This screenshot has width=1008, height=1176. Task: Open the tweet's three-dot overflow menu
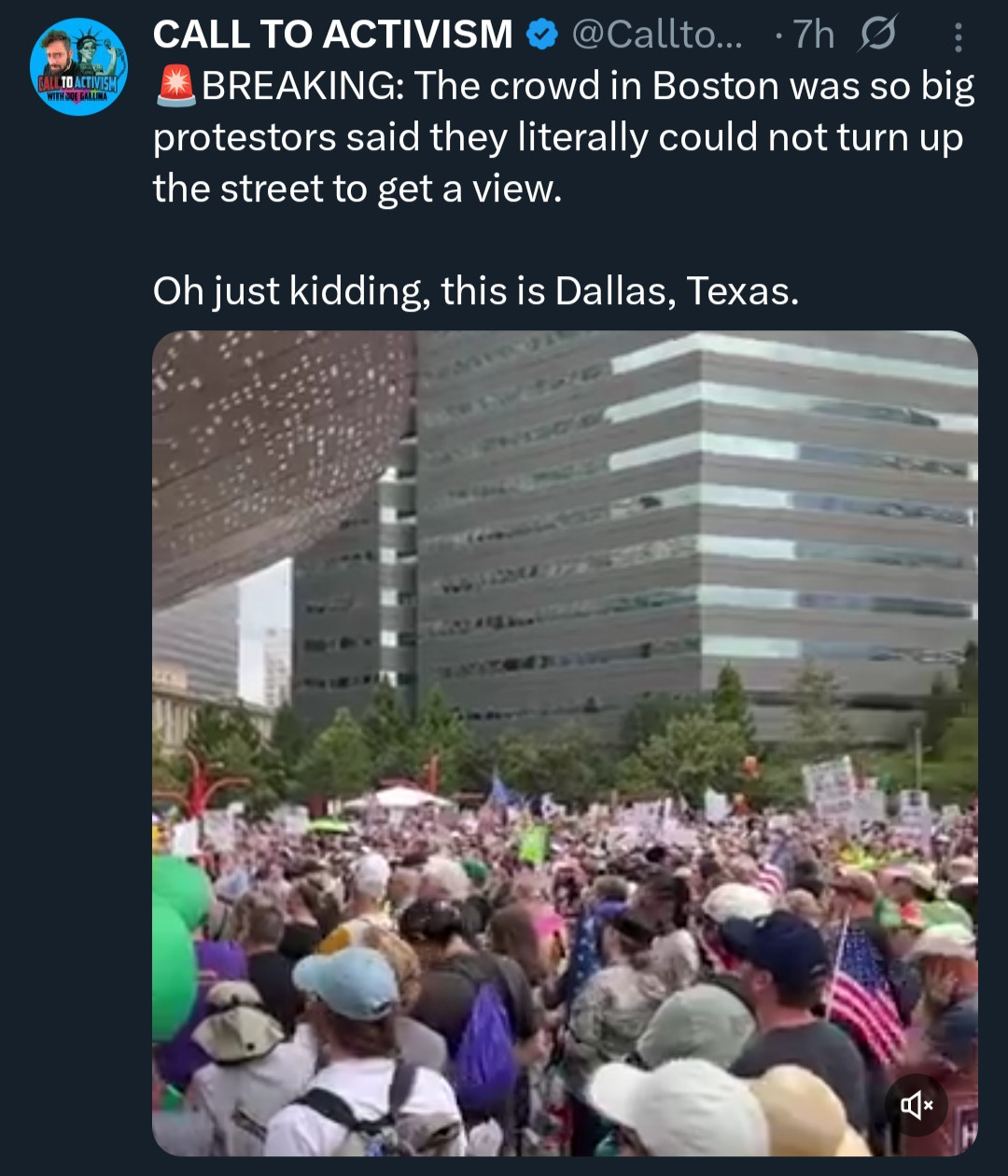959,36
